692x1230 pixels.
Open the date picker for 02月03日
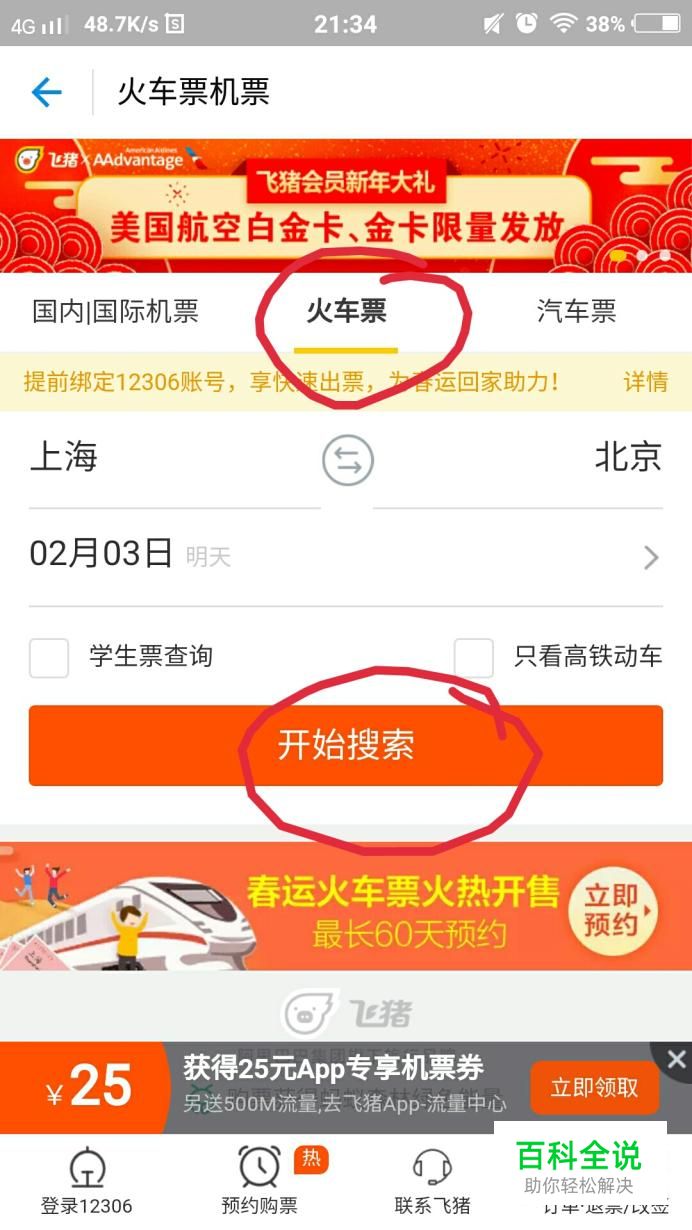click(346, 556)
